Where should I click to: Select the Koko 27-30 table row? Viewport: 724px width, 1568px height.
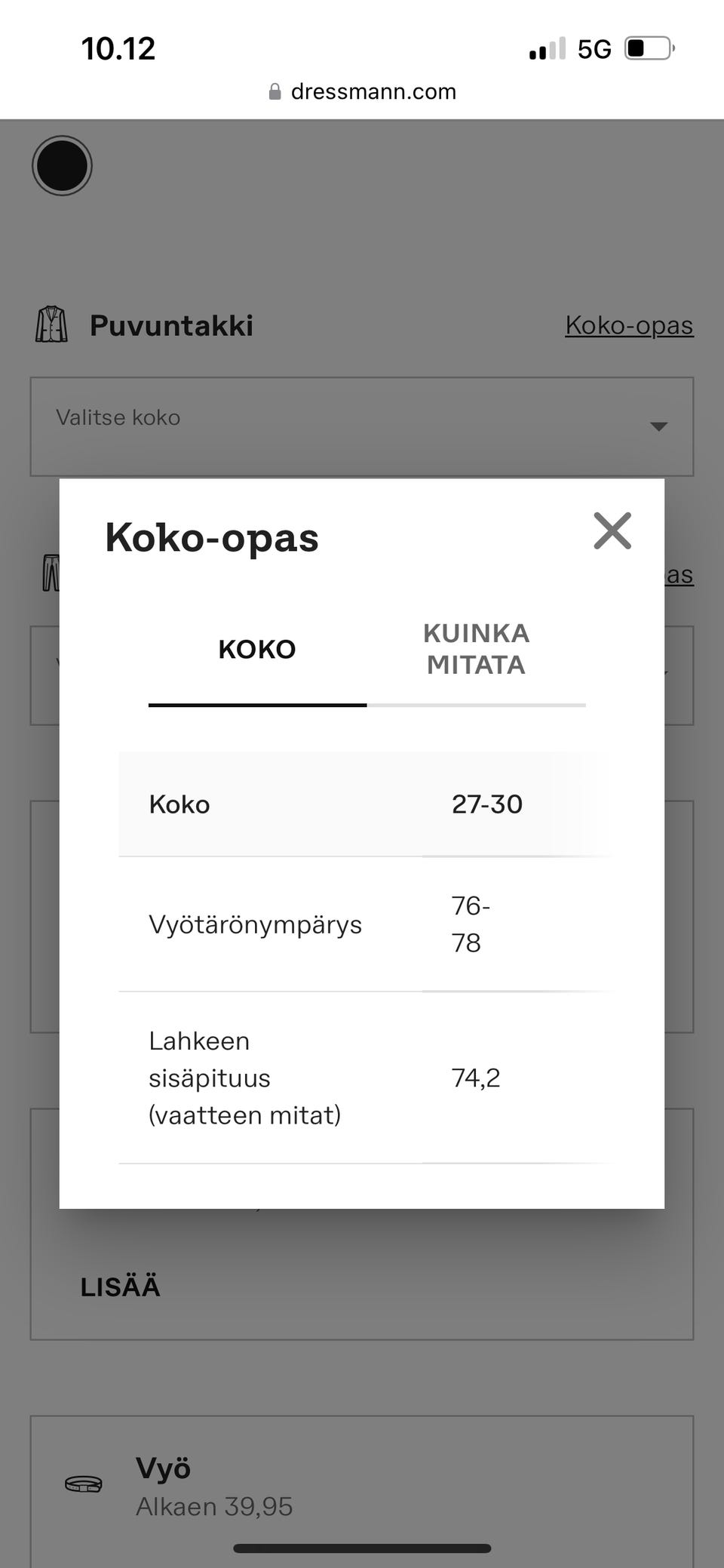pyautogui.click(x=362, y=804)
